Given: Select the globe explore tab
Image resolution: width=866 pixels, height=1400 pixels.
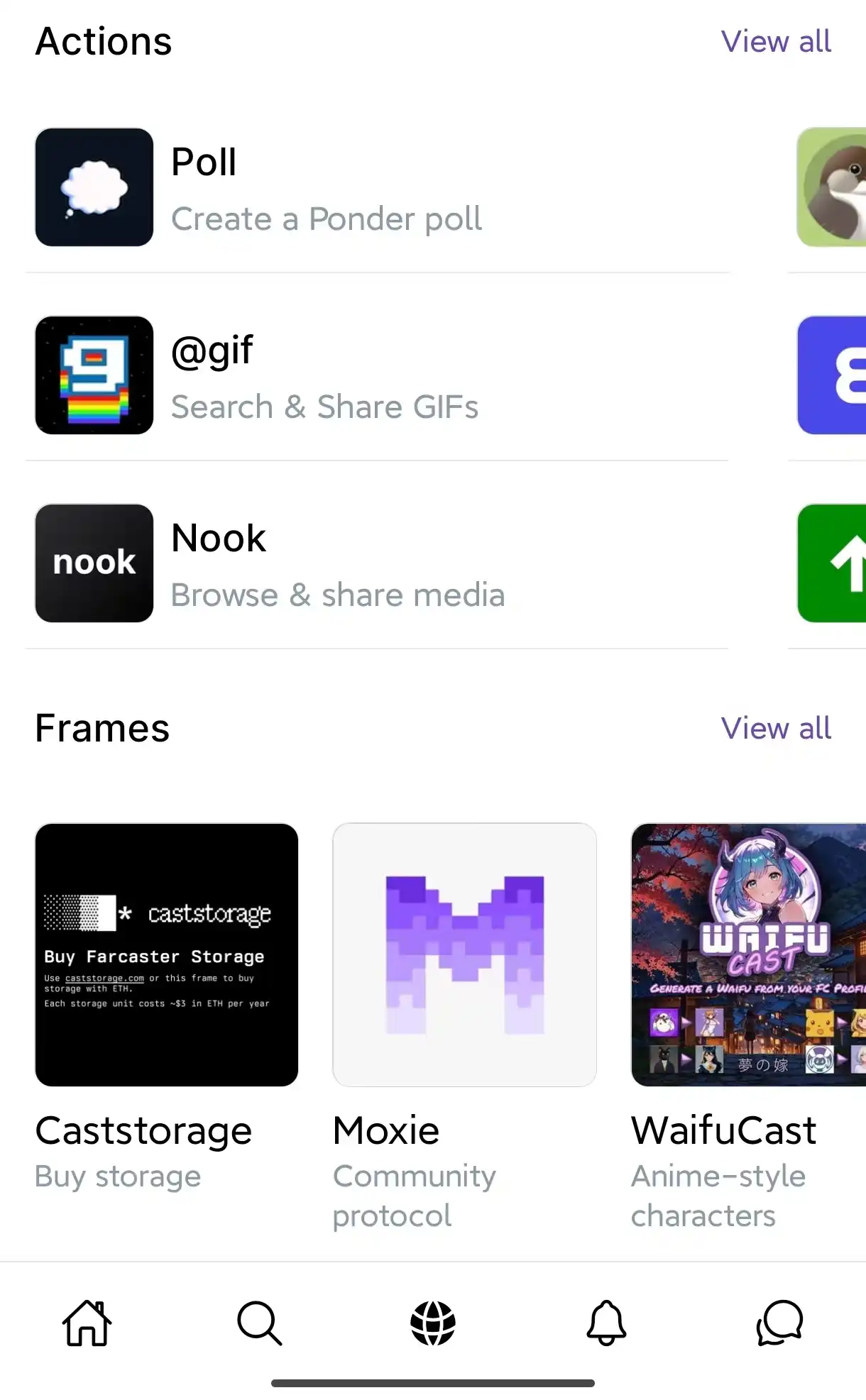Looking at the screenshot, I should tap(433, 1323).
